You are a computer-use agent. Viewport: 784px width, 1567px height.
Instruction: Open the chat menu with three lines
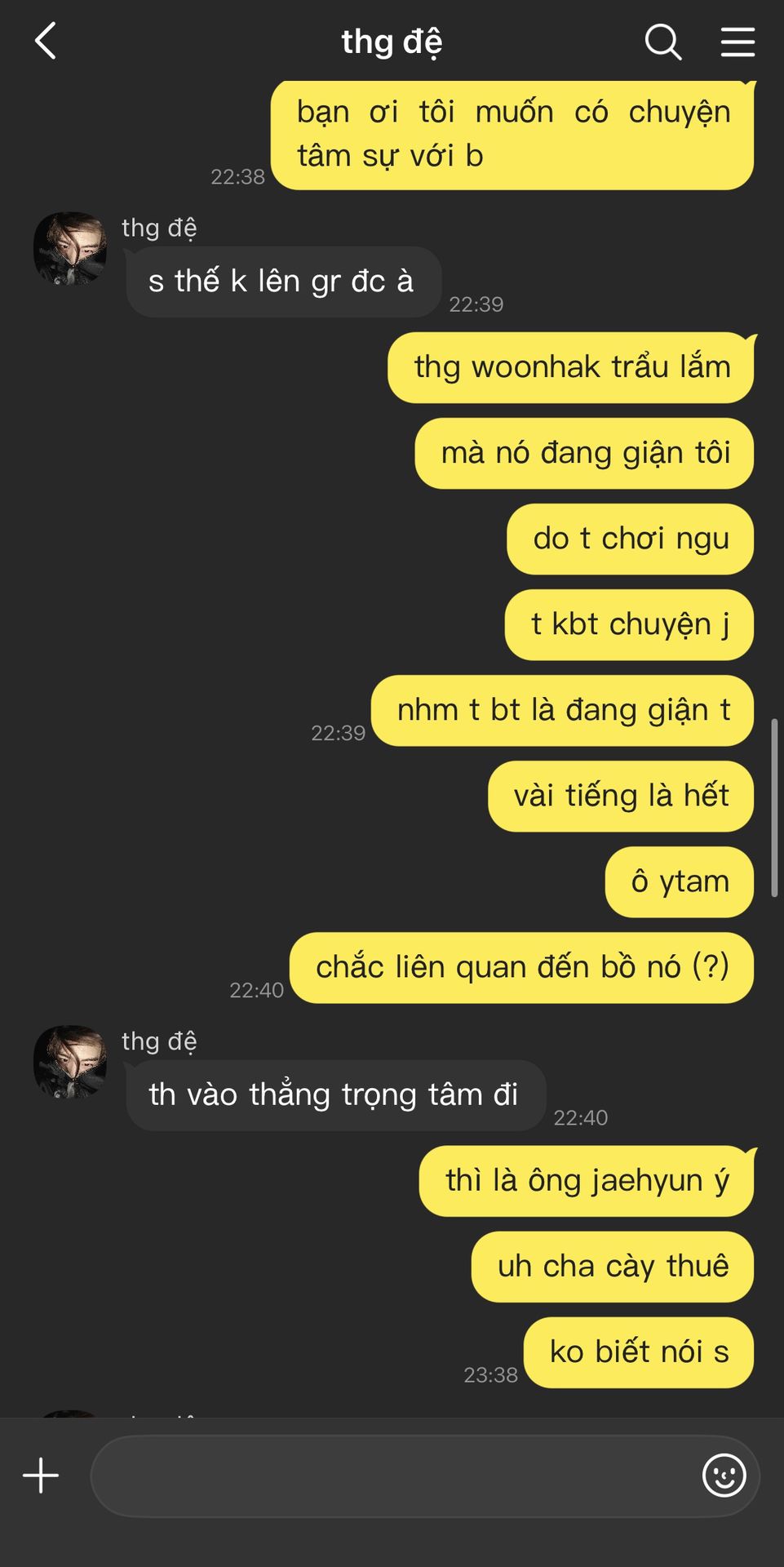(x=737, y=41)
